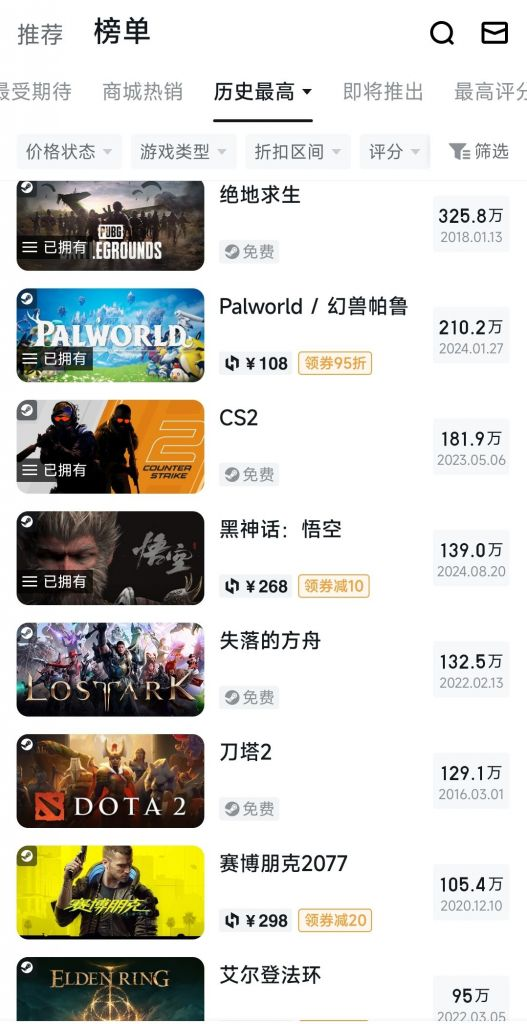The image size is (527, 1024).
Task: Open the 筛选 filter panel
Action: click(x=479, y=152)
